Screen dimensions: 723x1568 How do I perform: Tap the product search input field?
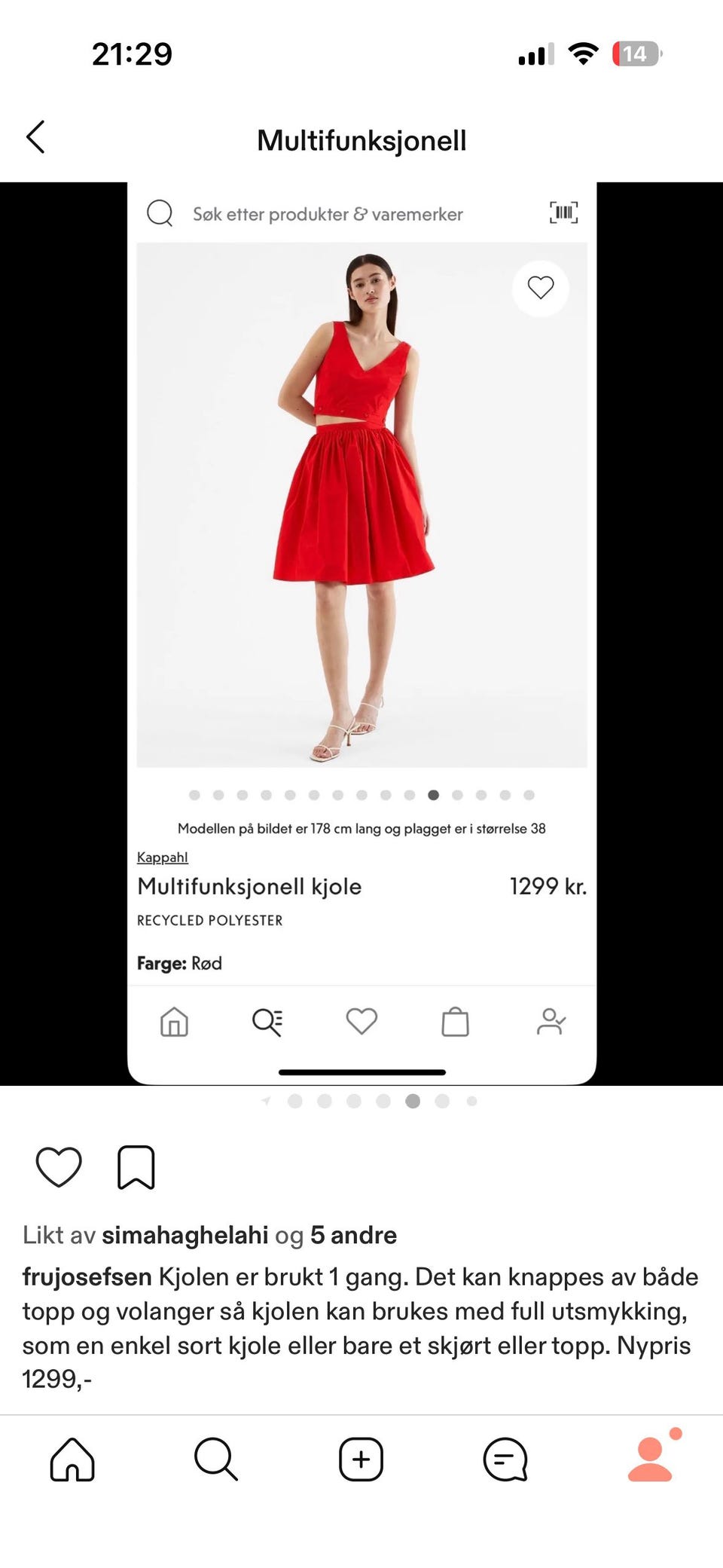tap(324, 213)
